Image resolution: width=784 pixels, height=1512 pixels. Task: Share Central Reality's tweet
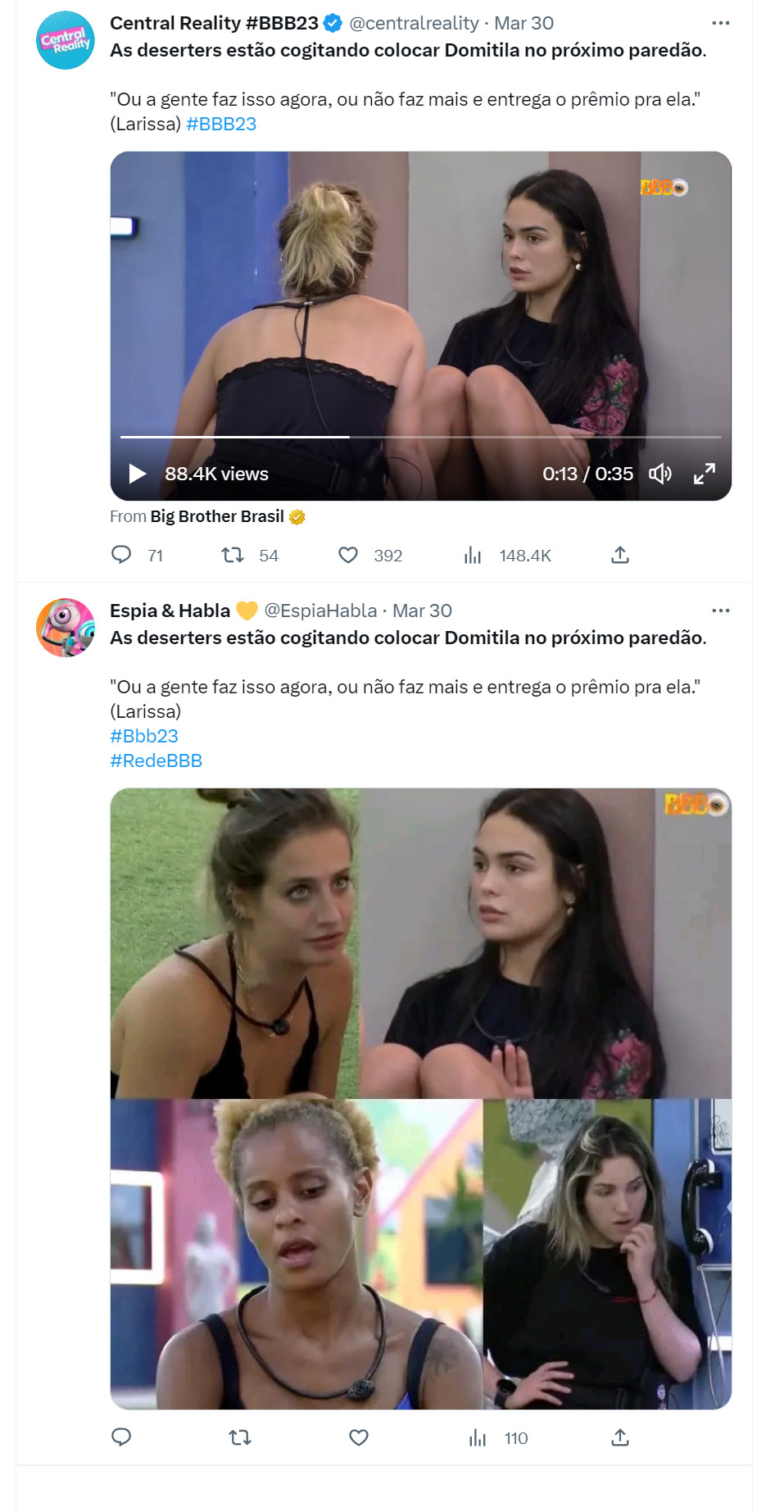620,555
